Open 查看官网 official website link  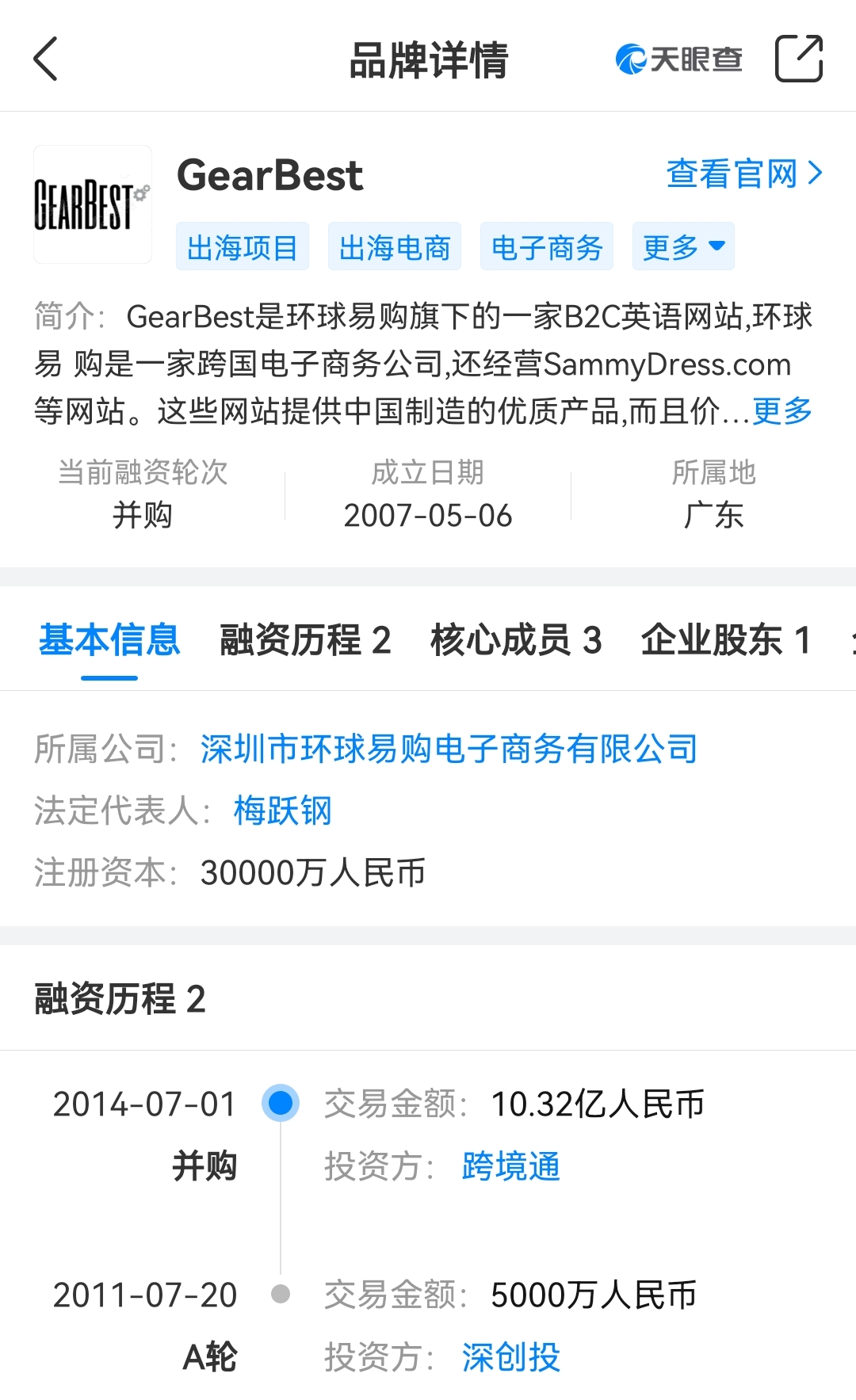[x=743, y=174]
